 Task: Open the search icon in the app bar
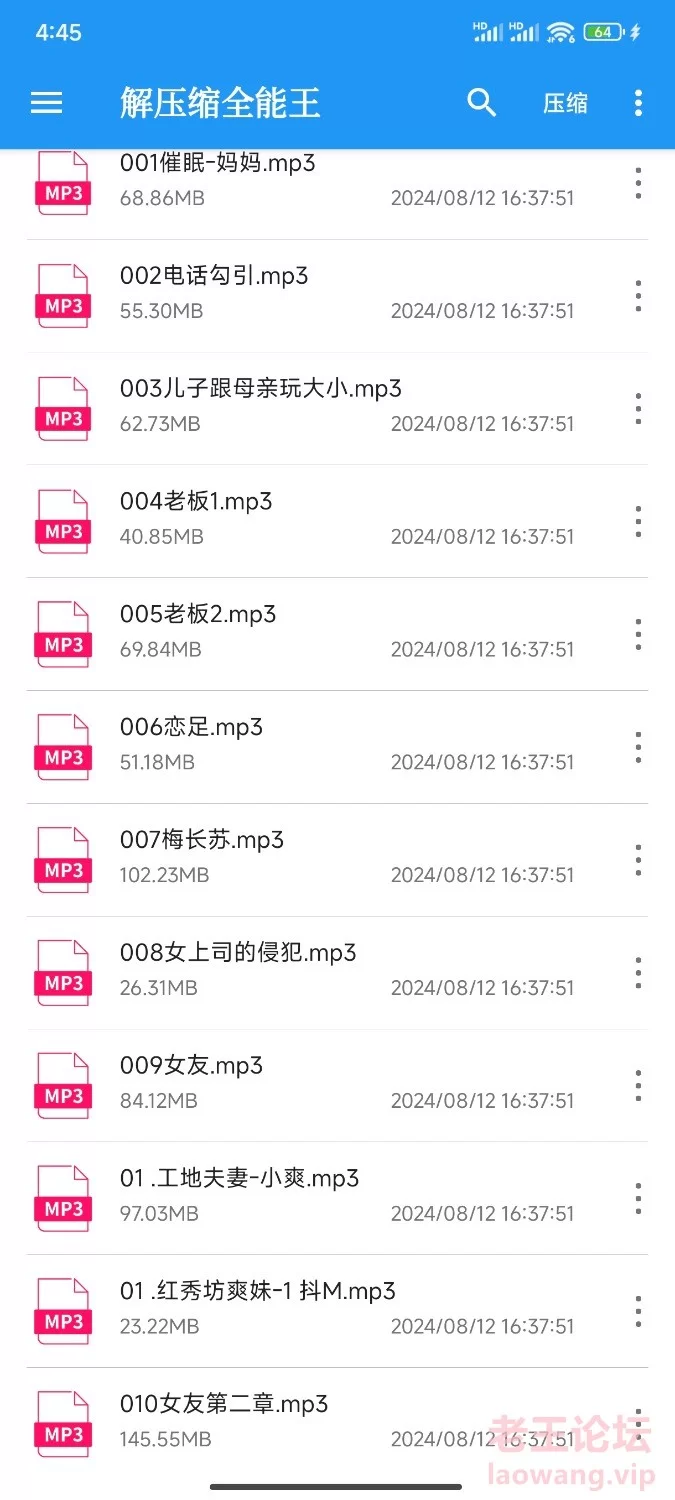tap(482, 102)
